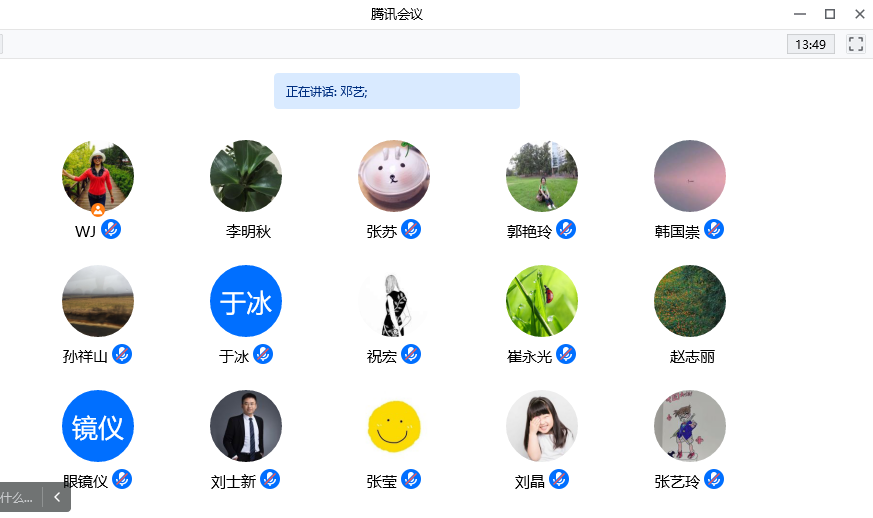Open 韩国崇's participant tile

[x=690, y=176]
